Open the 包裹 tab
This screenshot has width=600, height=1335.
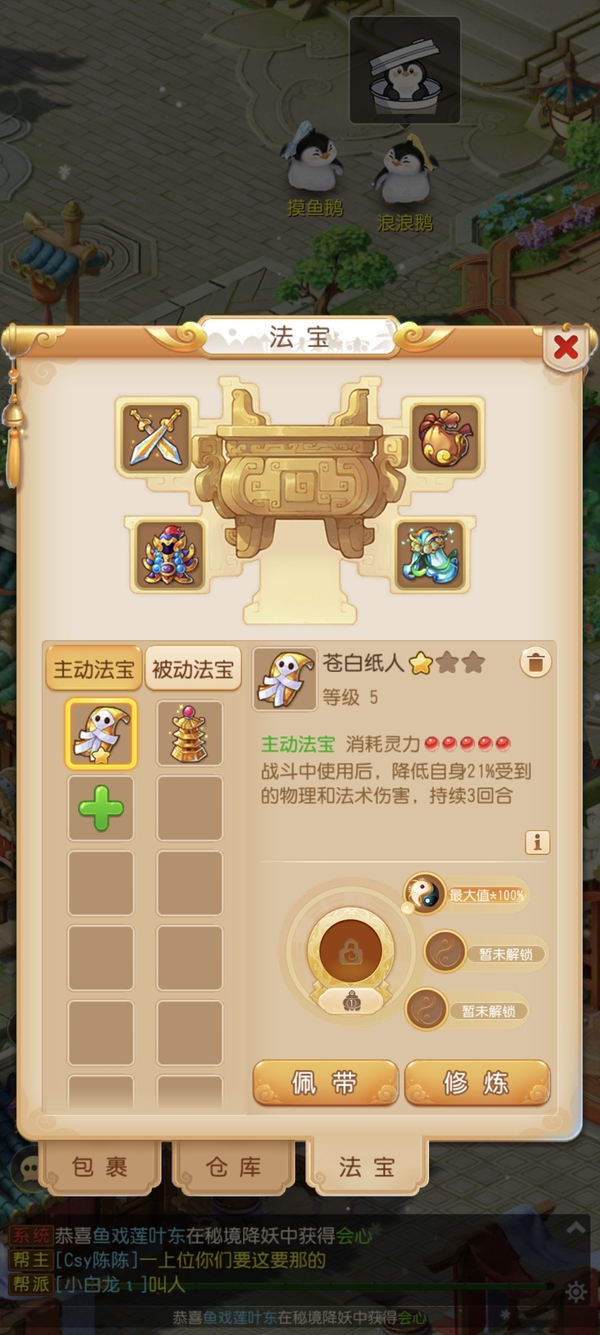[x=100, y=1167]
